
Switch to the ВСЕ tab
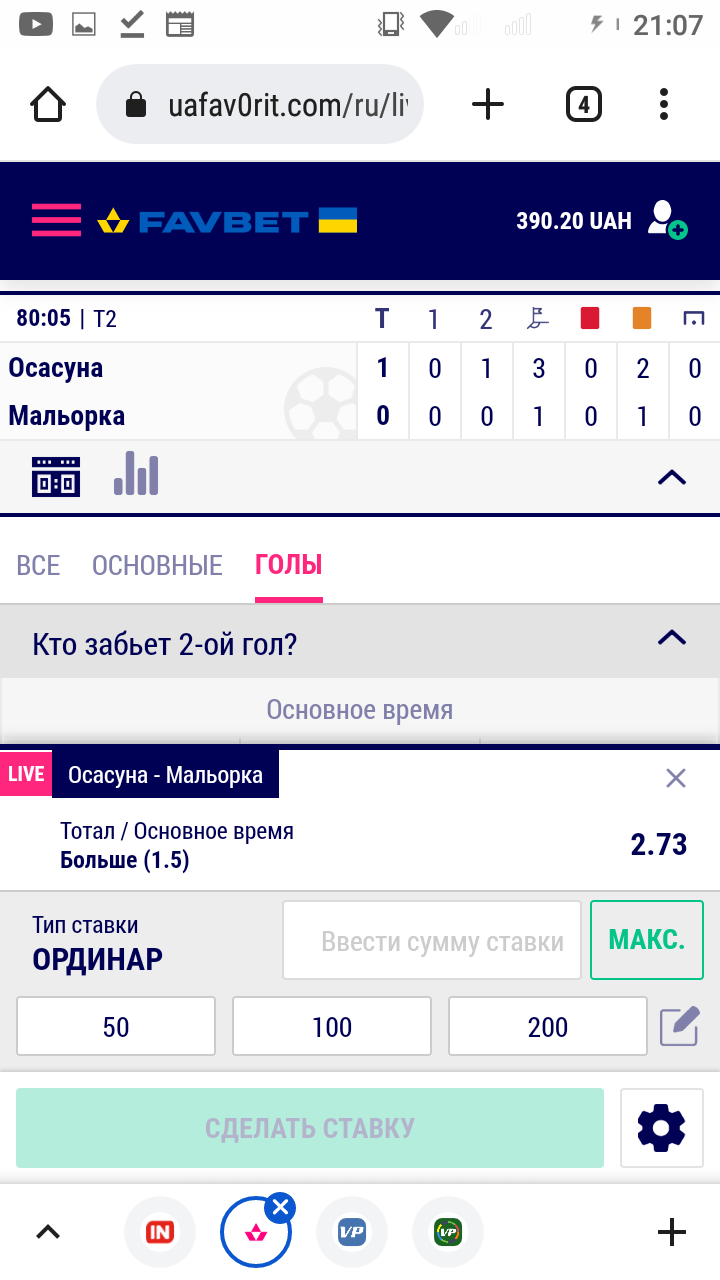[38, 565]
